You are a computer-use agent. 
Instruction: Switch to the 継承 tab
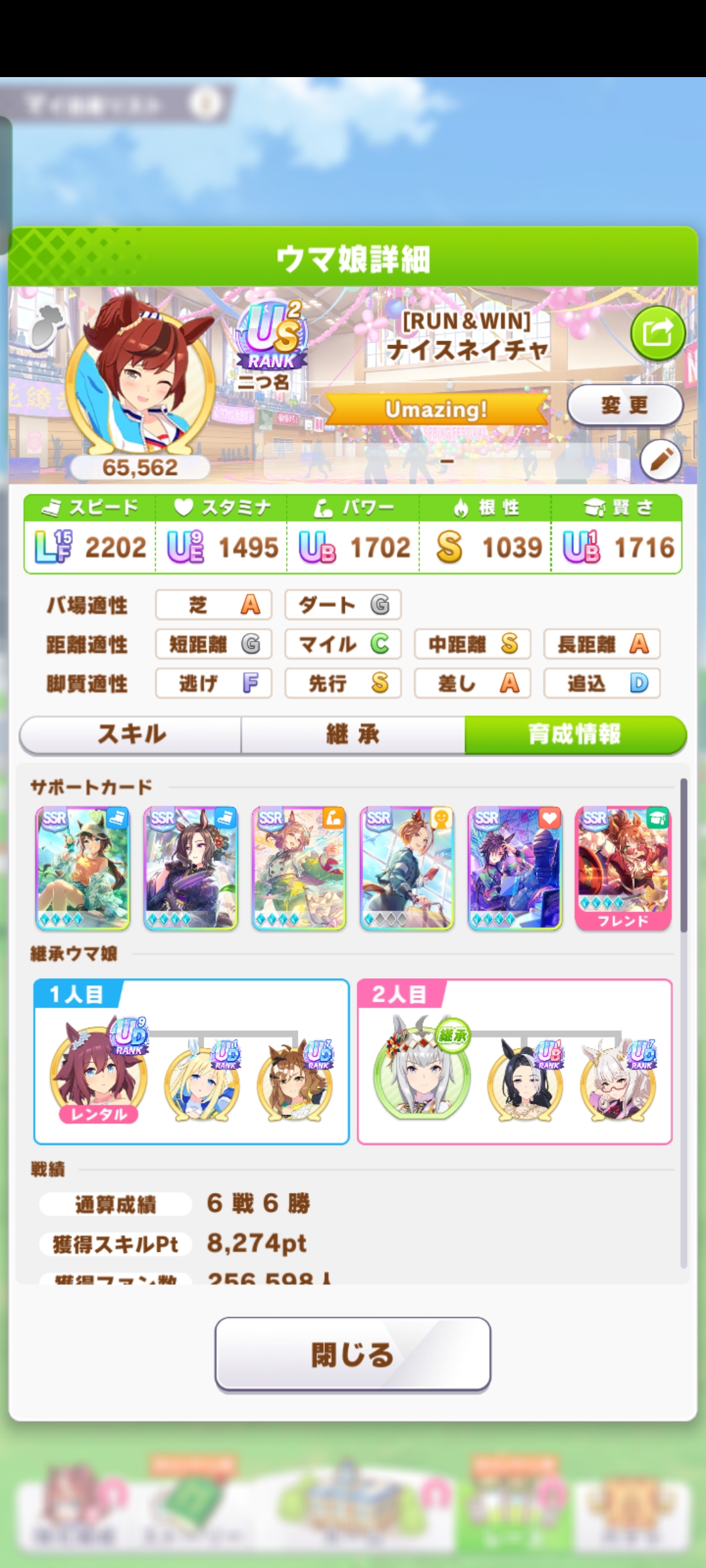[x=353, y=734]
